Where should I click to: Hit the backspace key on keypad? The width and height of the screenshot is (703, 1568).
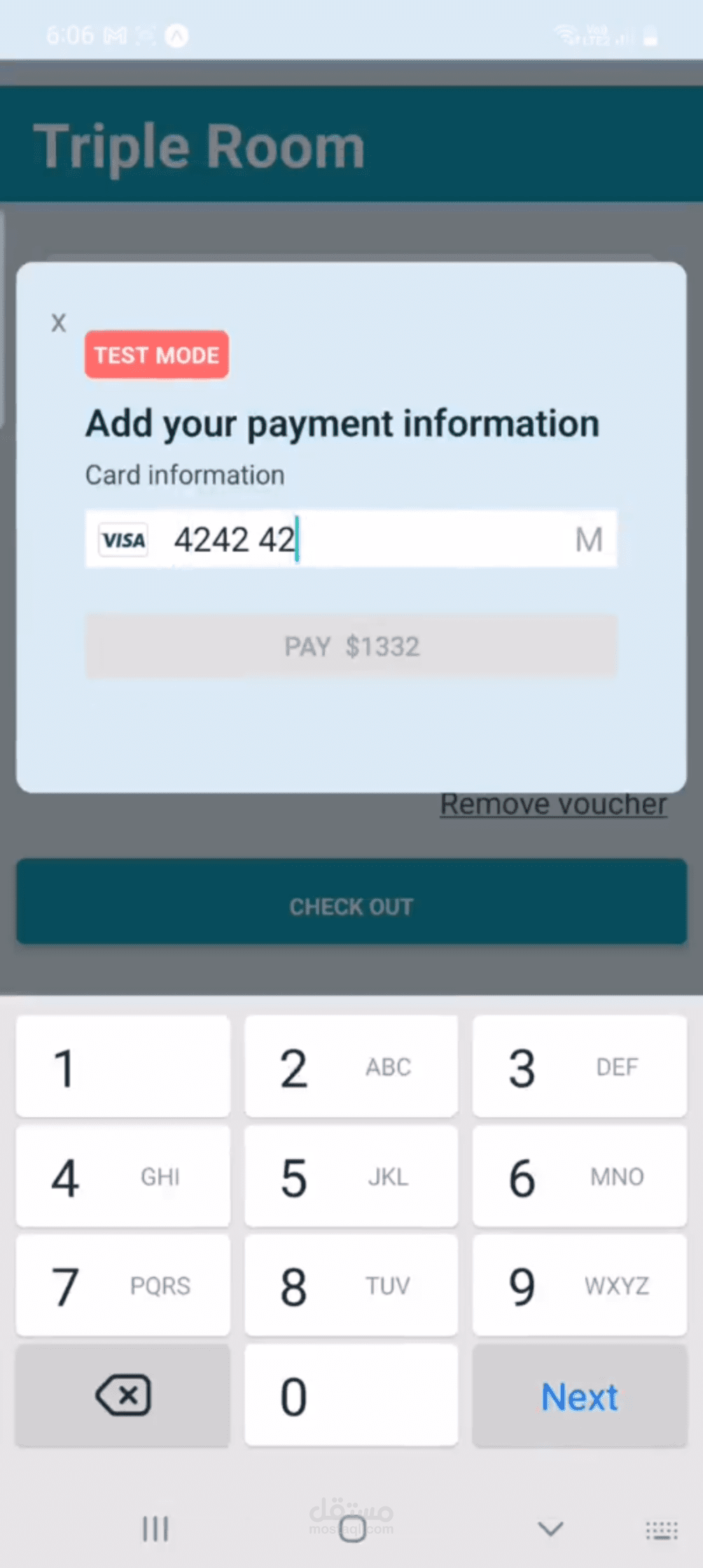click(123, 1395)
